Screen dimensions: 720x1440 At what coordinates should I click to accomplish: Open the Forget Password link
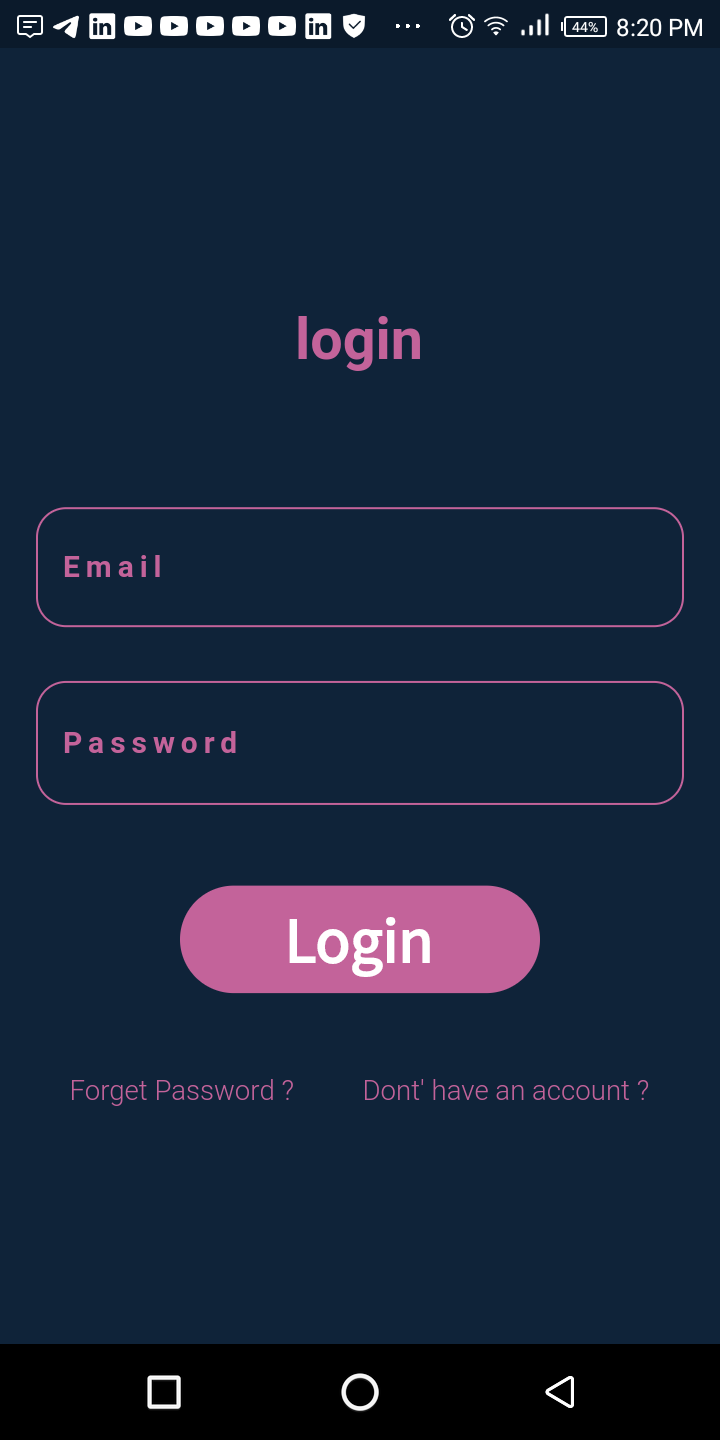tap(181, 1090)
